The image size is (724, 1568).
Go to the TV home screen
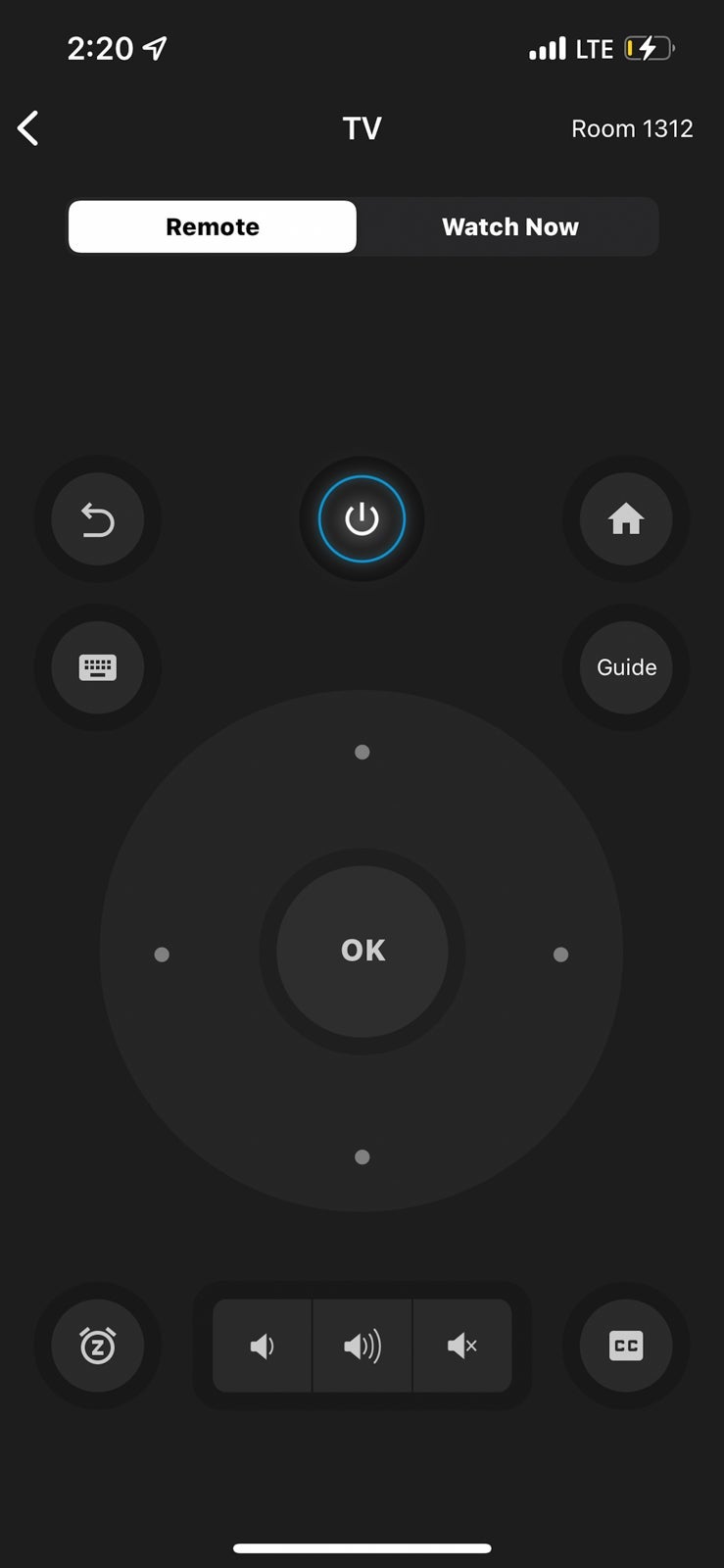tap(626, 518)
